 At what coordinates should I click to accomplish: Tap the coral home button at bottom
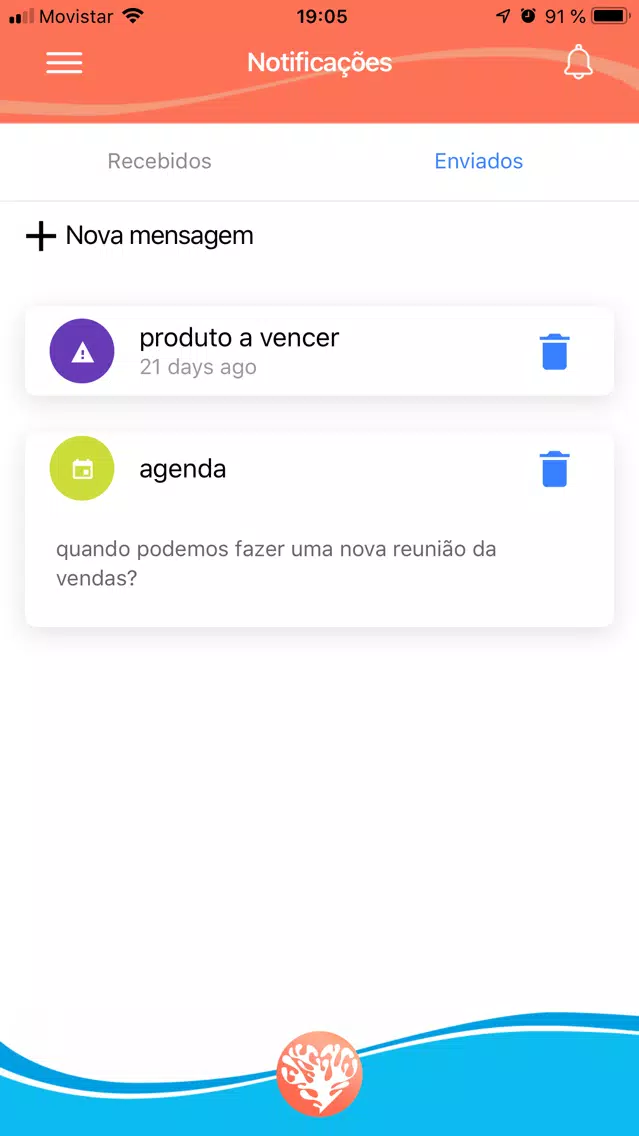coord(320,1074)
